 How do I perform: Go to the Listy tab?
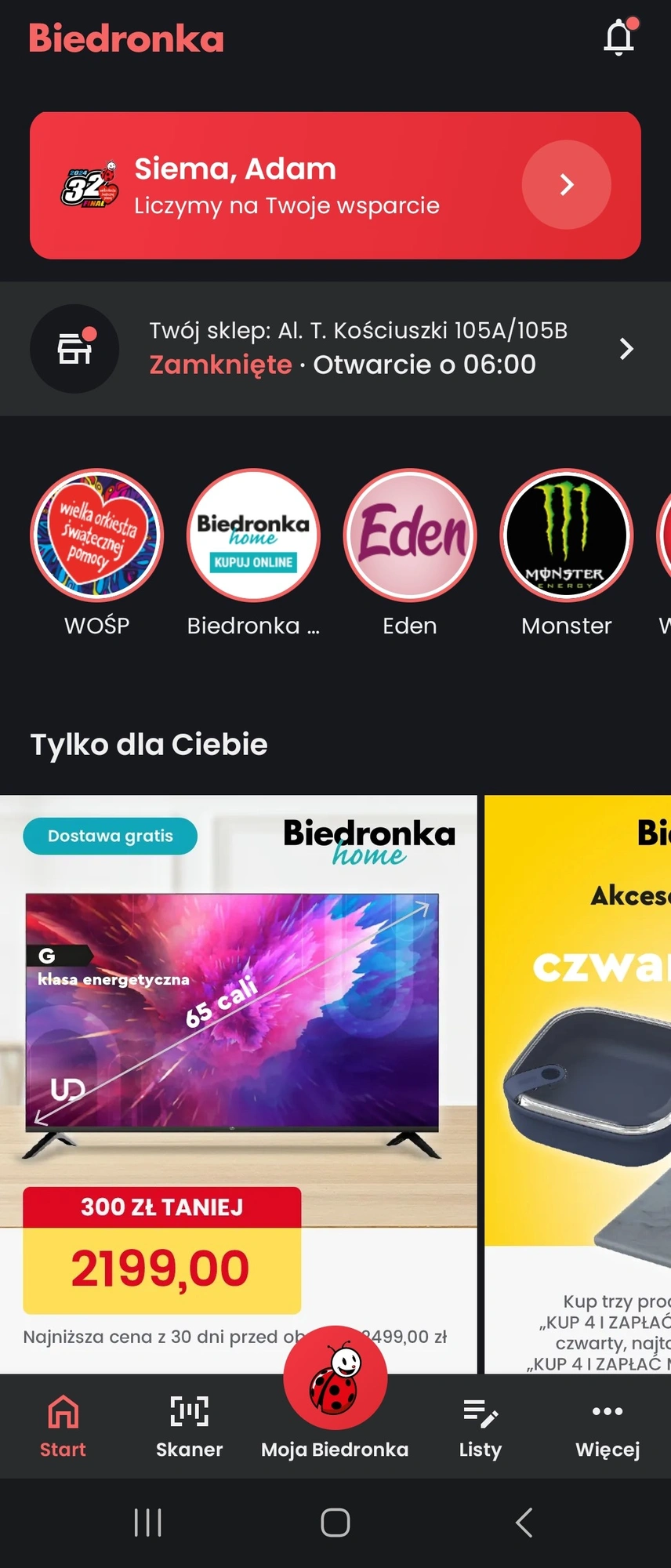(x=481, y=1427)
